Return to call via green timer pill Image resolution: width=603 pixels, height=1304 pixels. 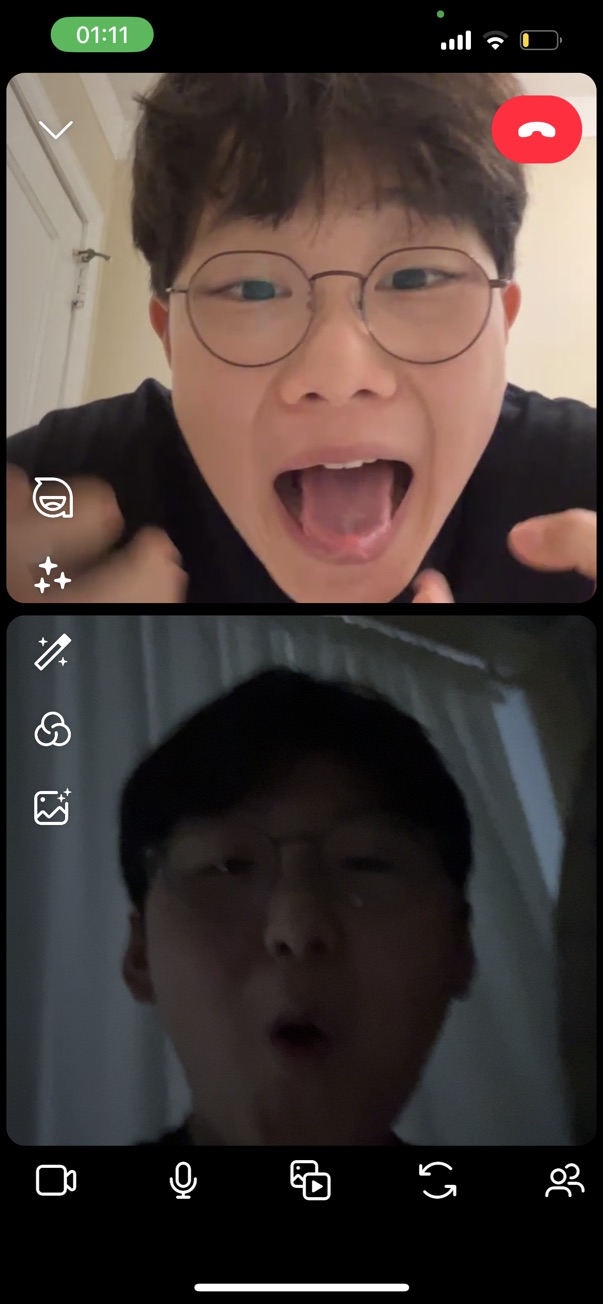coord(102,36)
